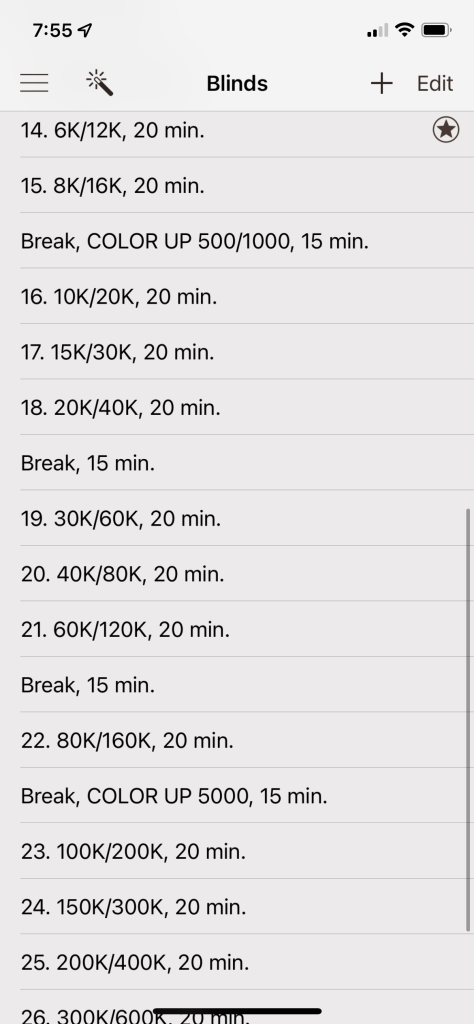
Task: Open the hamburger menu
Action: (34, 84)
